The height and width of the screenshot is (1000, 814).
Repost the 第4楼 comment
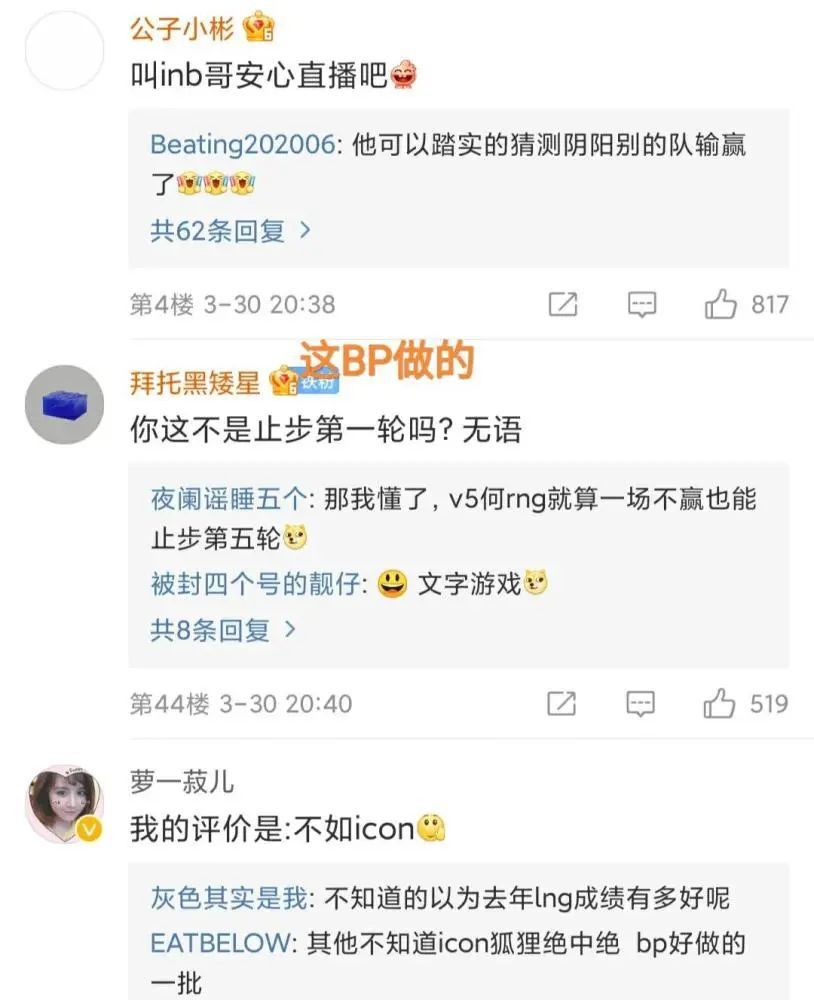563,304
